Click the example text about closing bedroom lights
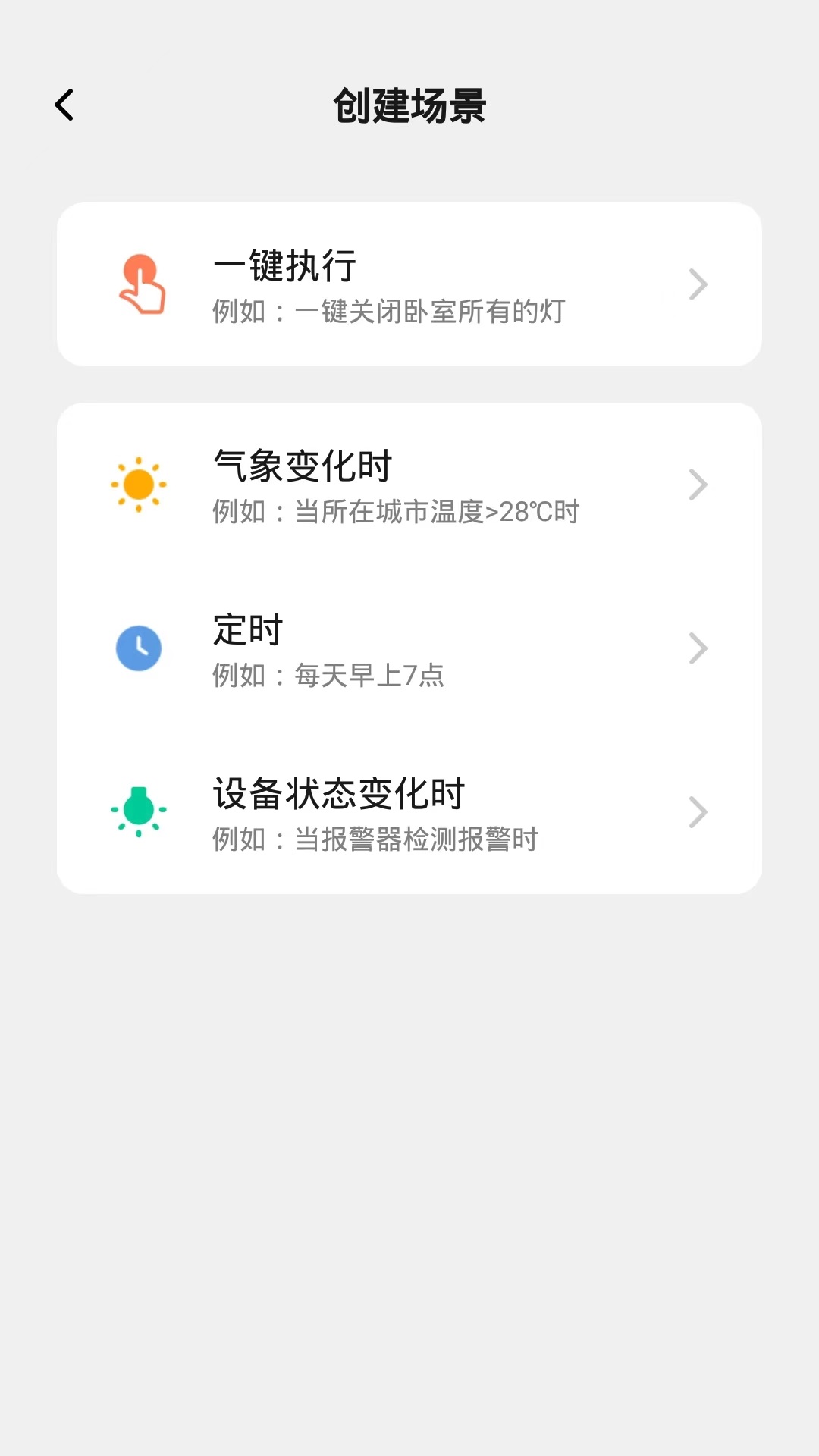 [x=388, y=311]
